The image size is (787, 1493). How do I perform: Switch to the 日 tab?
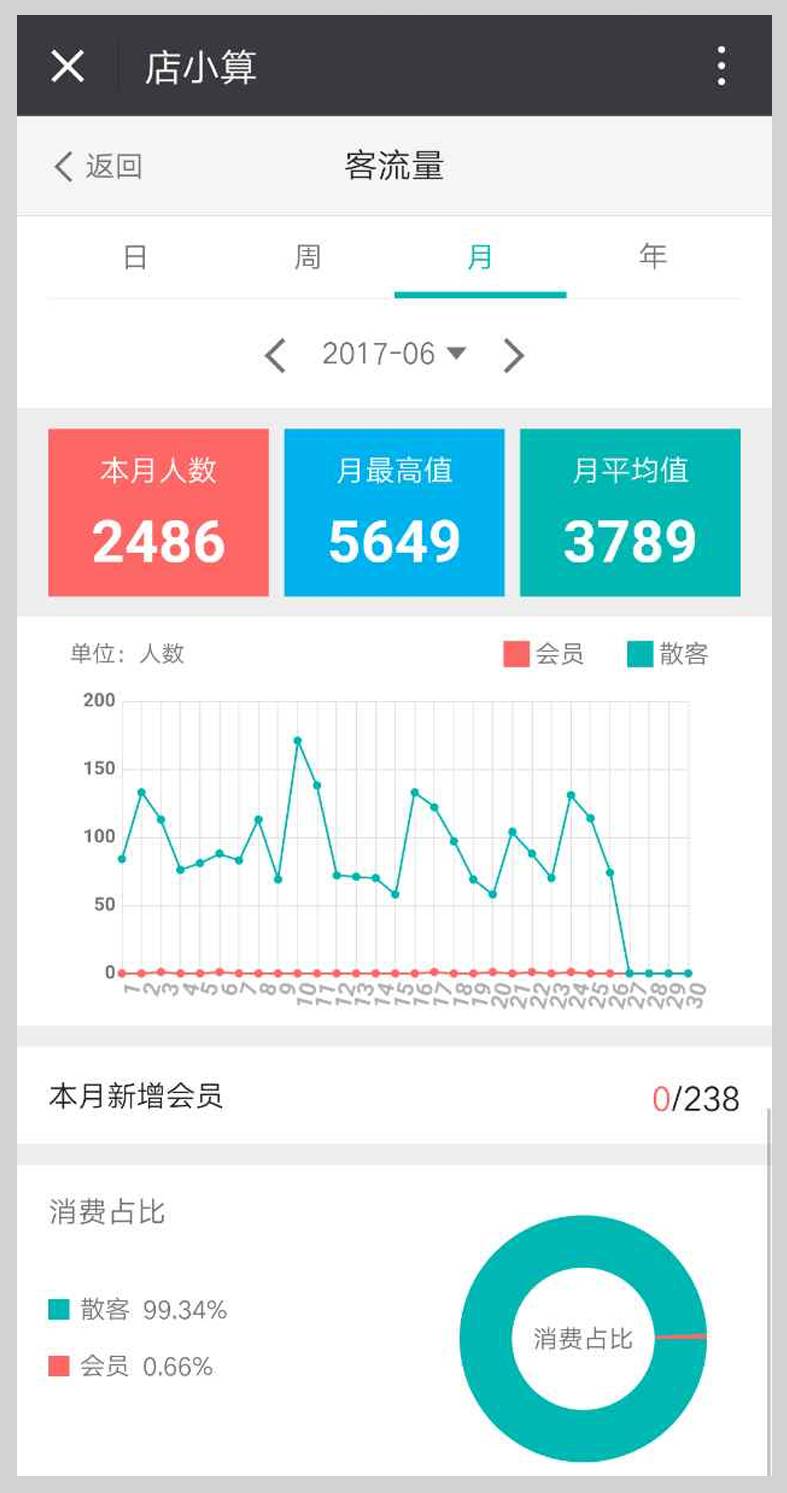tap(135, 258)
